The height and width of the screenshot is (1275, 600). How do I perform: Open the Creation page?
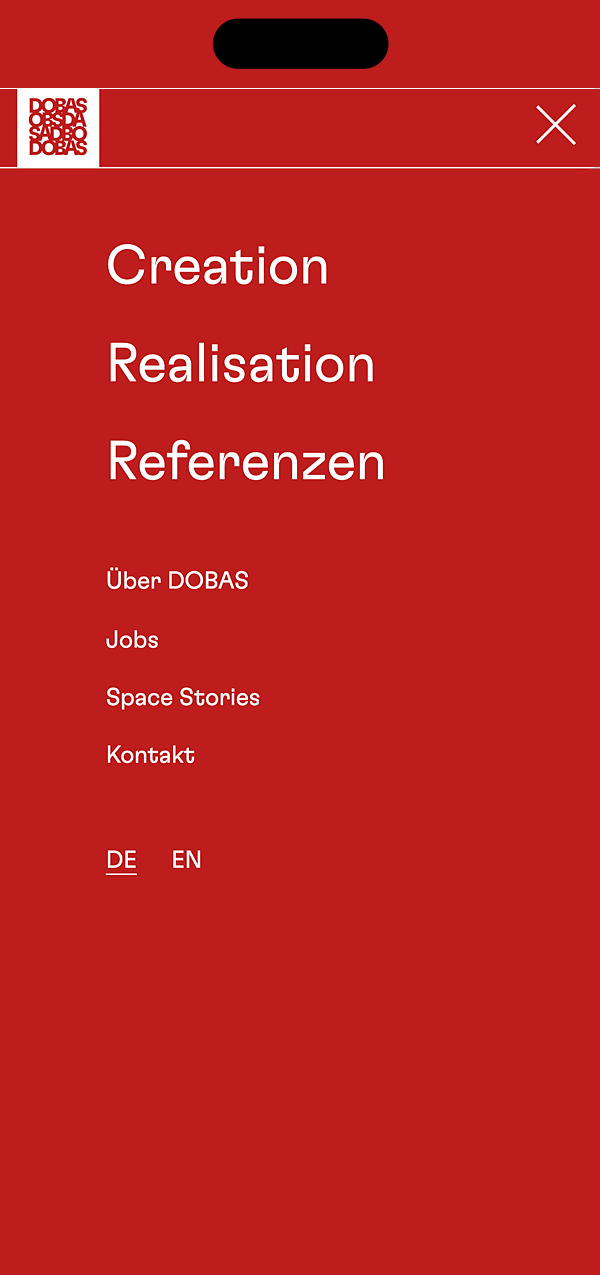(218, 266)
